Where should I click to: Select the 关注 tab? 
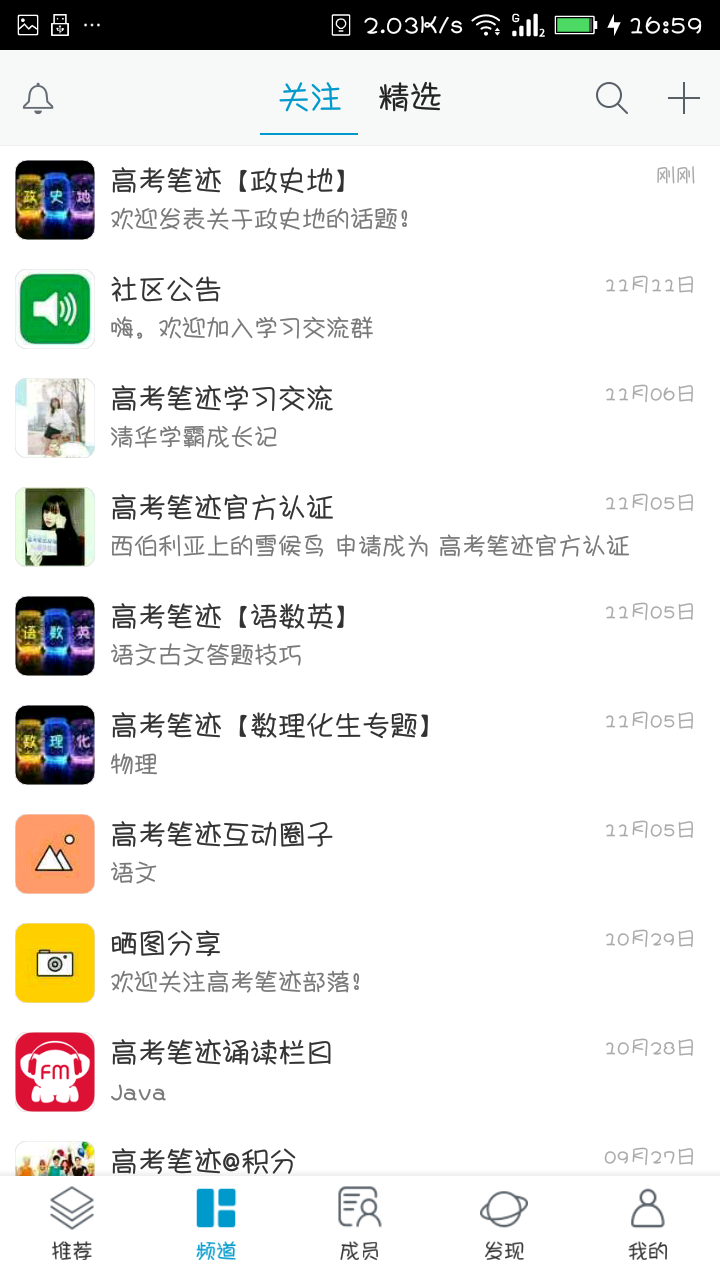[310, 98]
